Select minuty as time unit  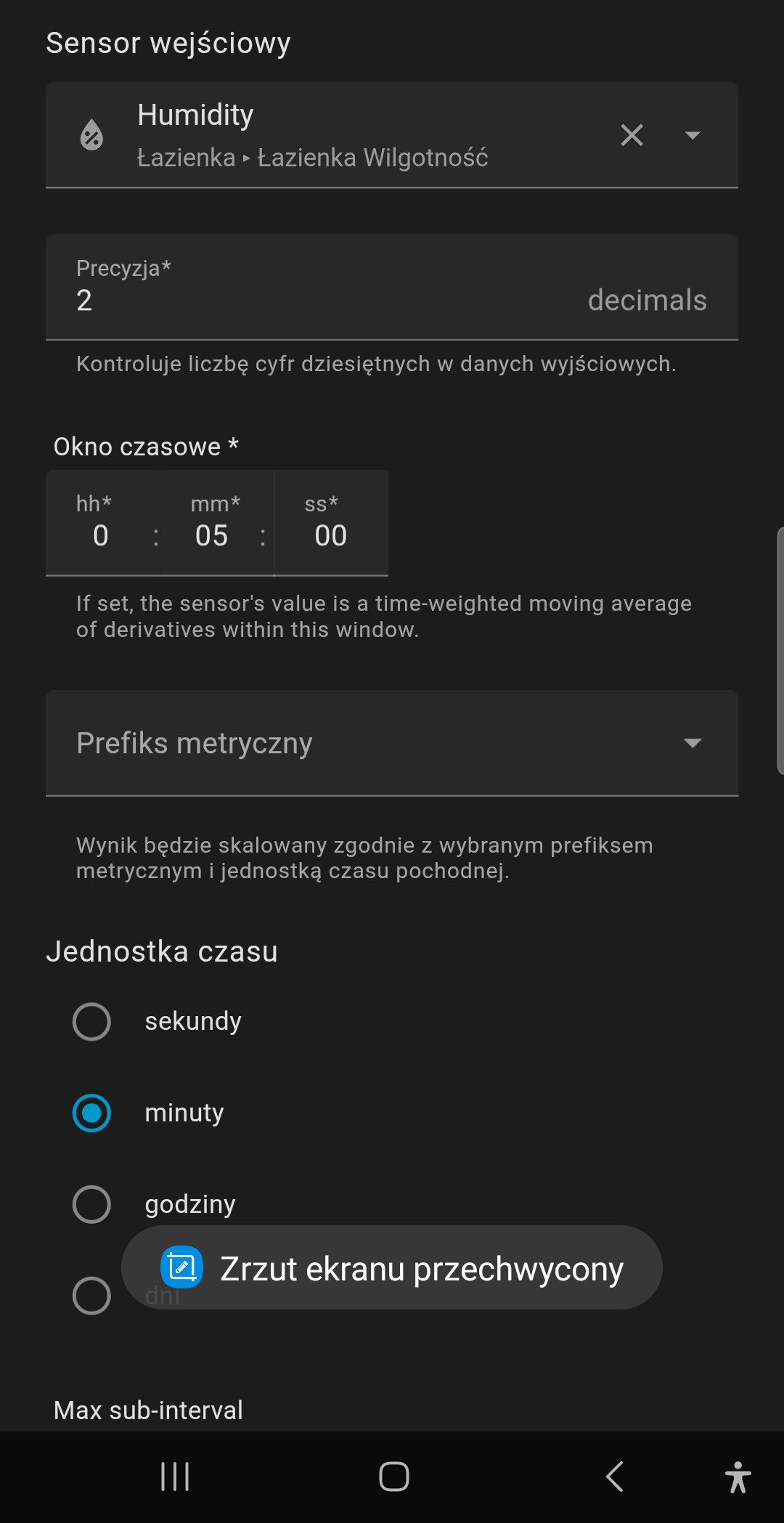92,1113
